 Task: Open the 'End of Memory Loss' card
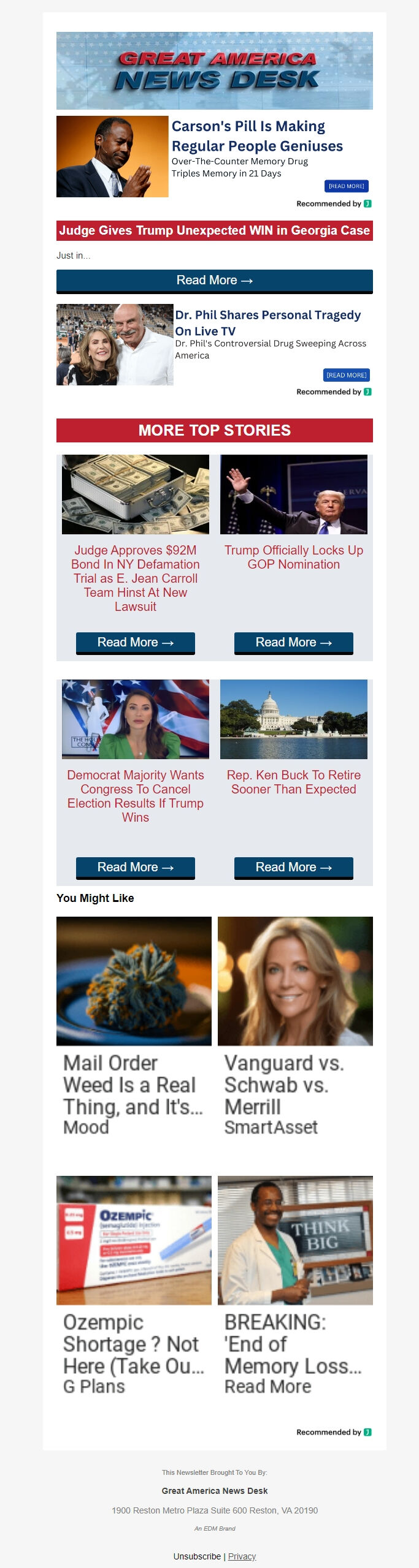tap(295, 1287)
